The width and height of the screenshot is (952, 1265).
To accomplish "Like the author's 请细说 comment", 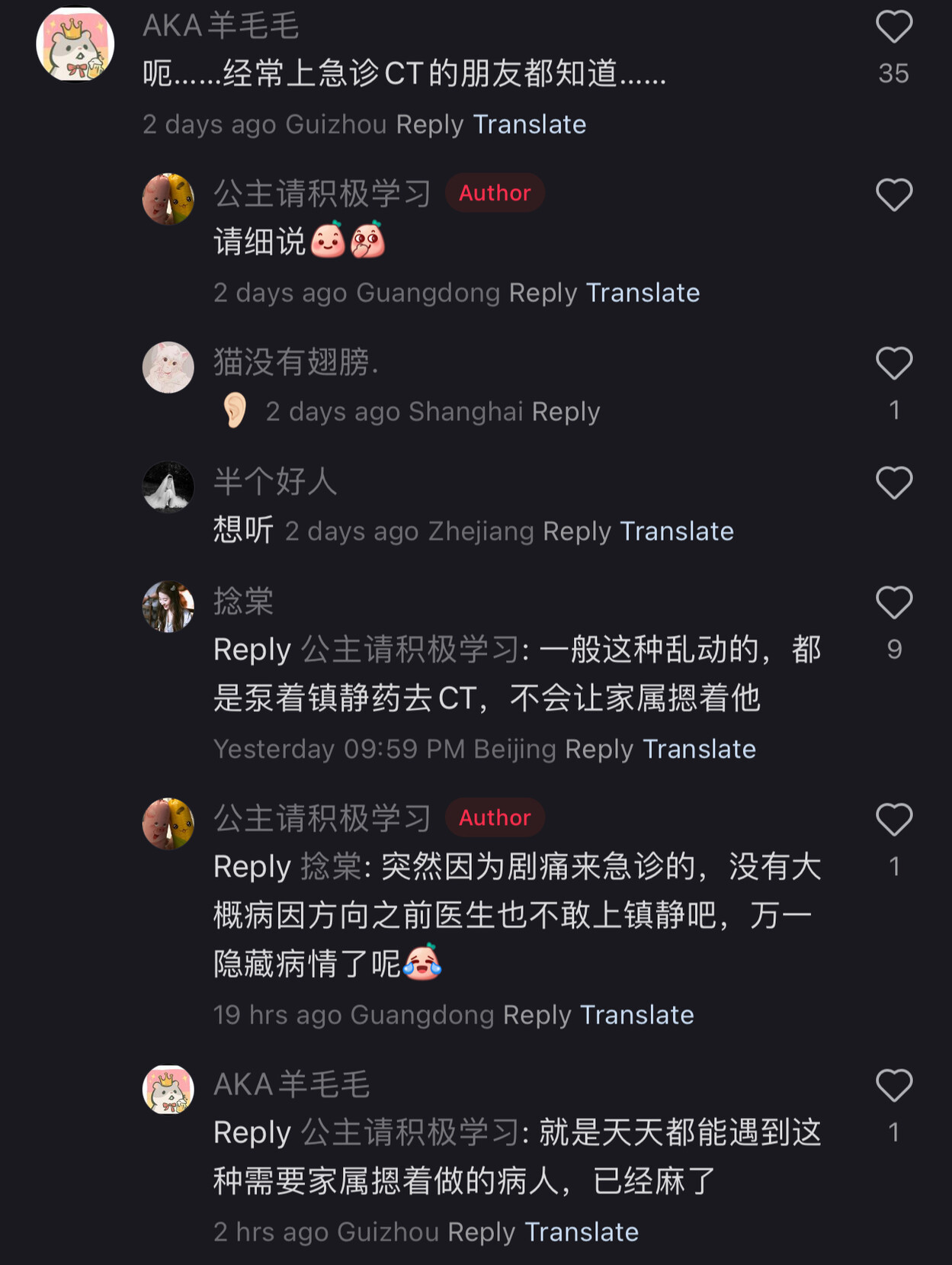I will [893, 195].
